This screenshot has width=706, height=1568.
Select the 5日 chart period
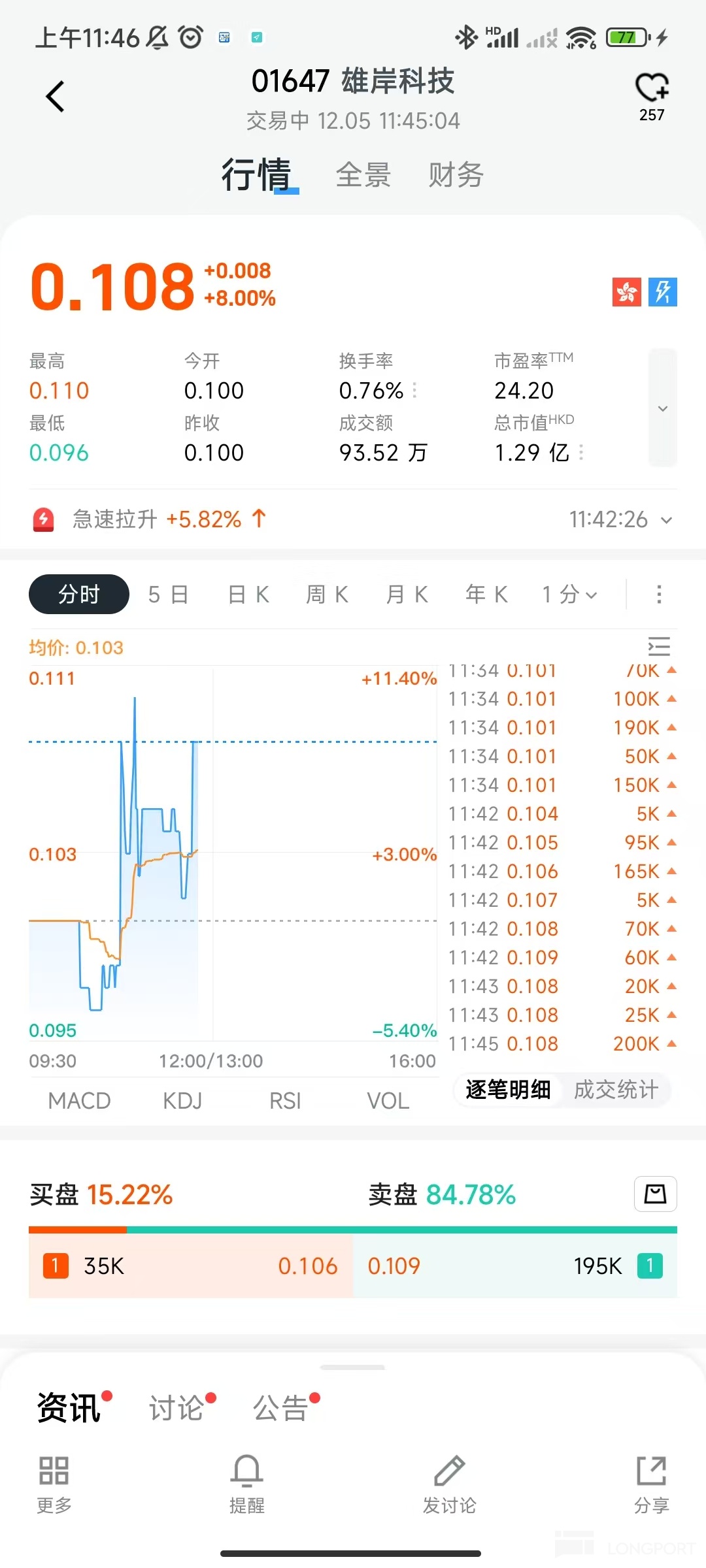pyautogui.click(x=168, y=595)
